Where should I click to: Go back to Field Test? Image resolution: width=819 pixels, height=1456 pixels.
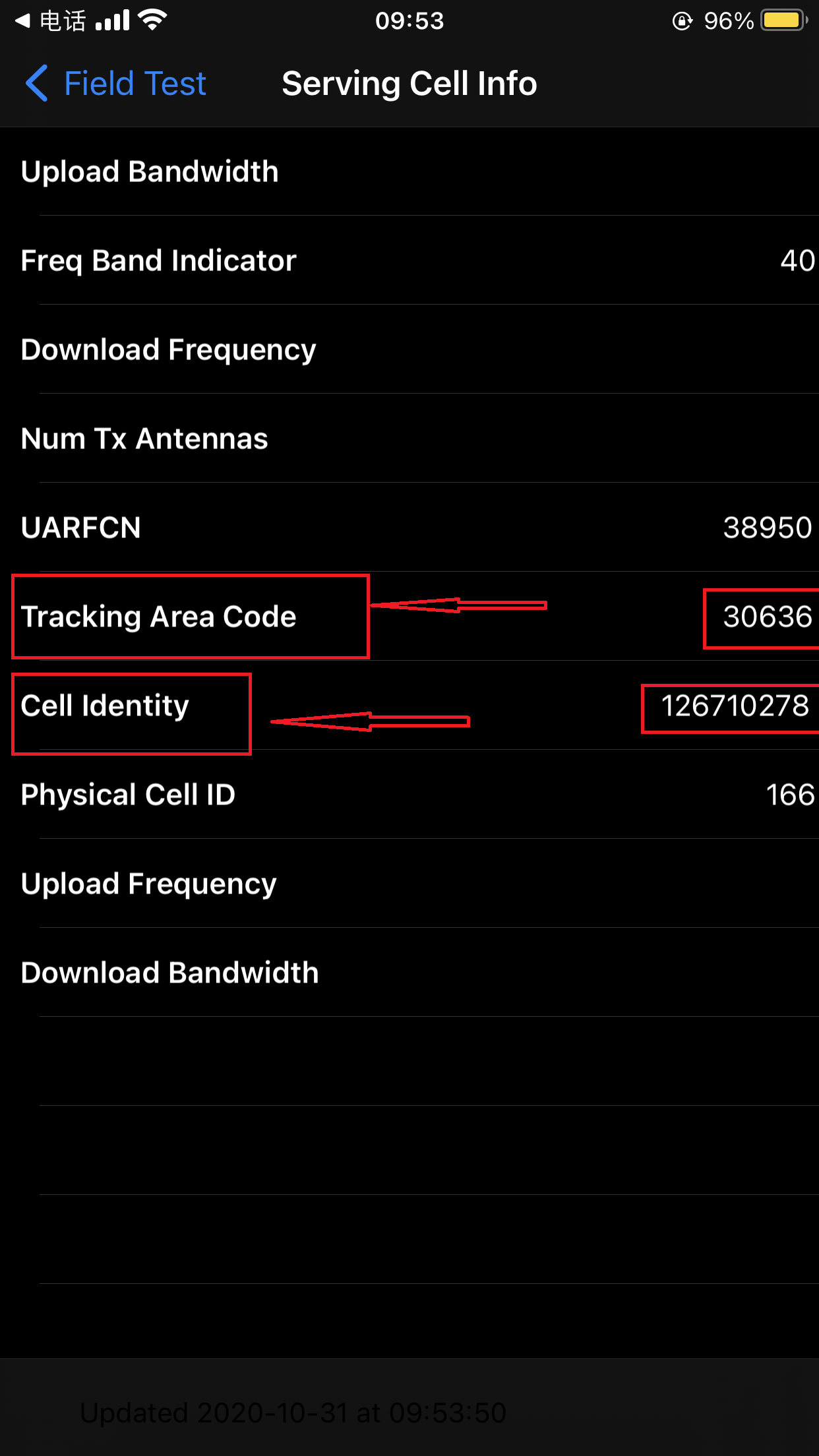click(116, 84)
